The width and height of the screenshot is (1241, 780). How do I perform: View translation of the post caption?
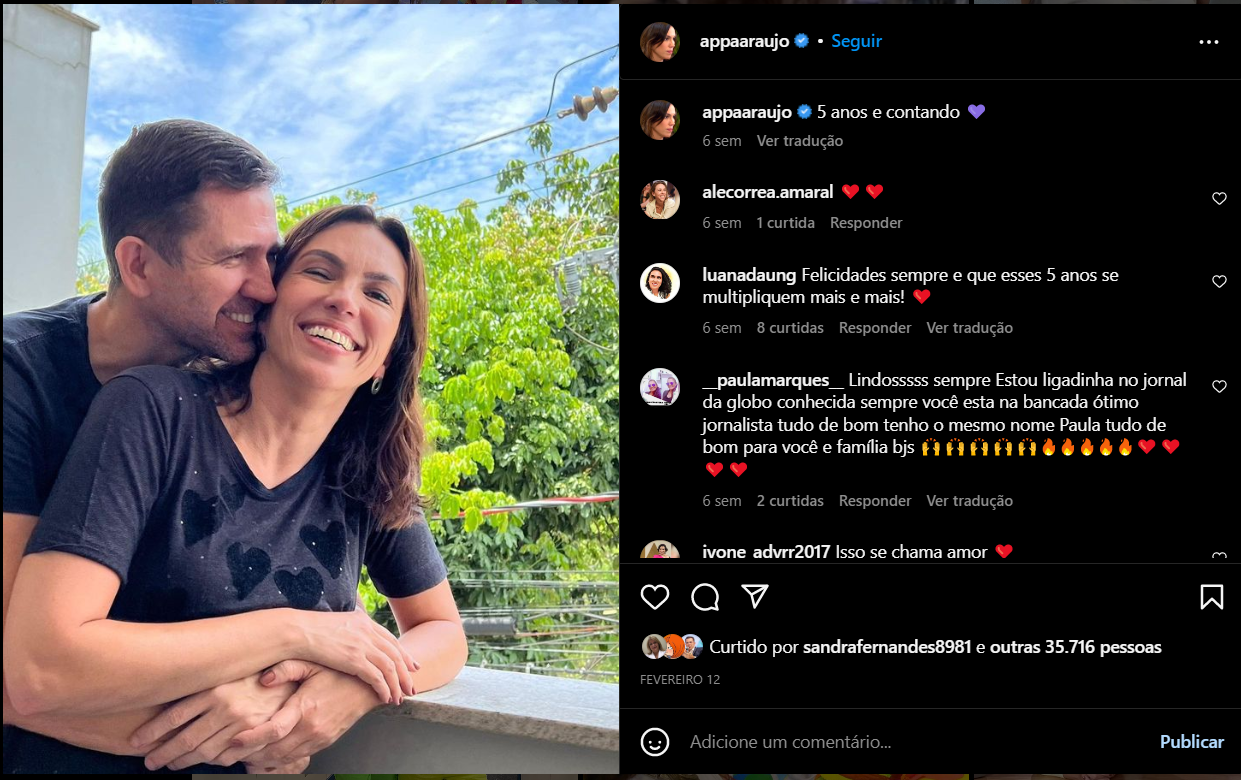pos(799,141)
